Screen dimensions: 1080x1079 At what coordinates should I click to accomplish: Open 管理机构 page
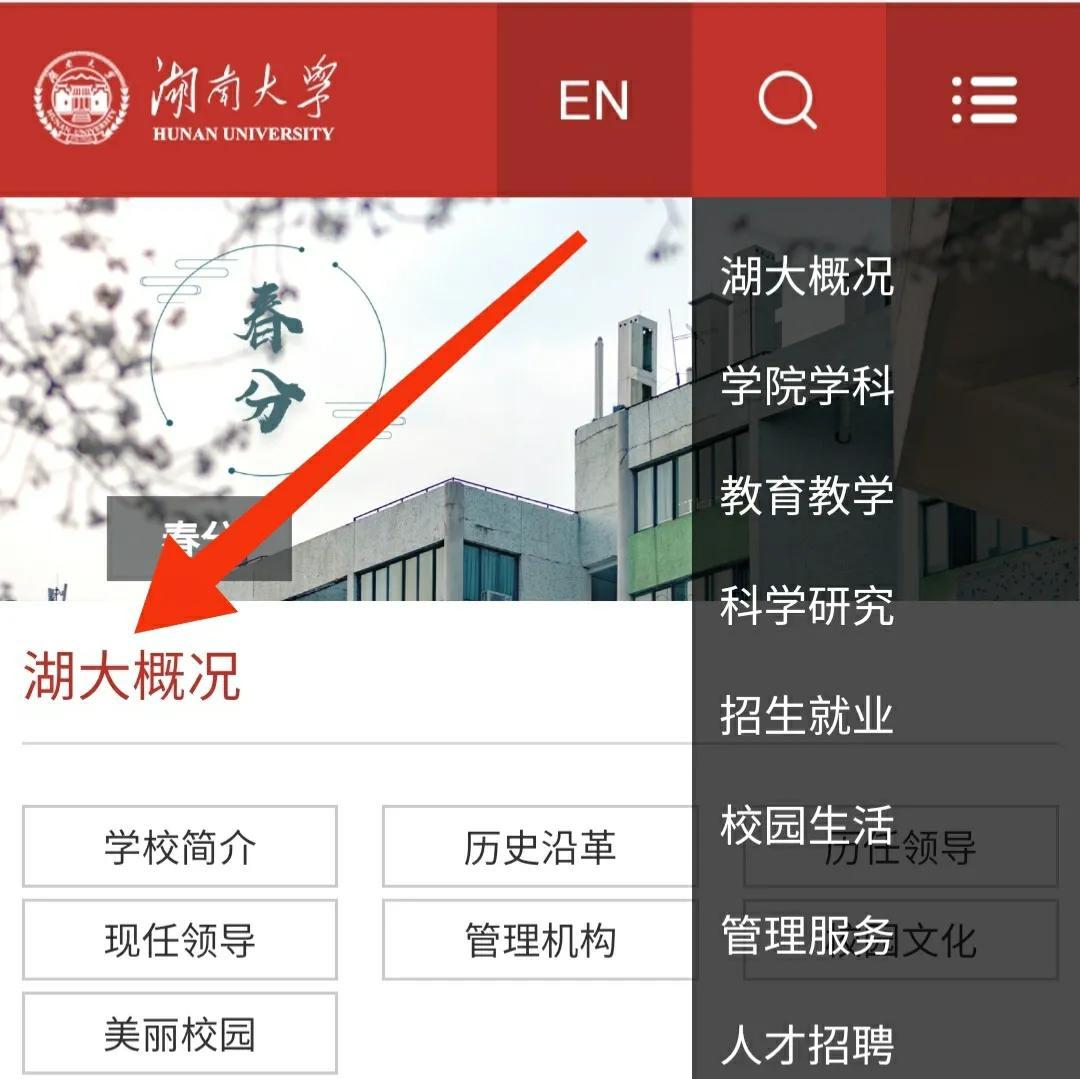click(539, 940)
